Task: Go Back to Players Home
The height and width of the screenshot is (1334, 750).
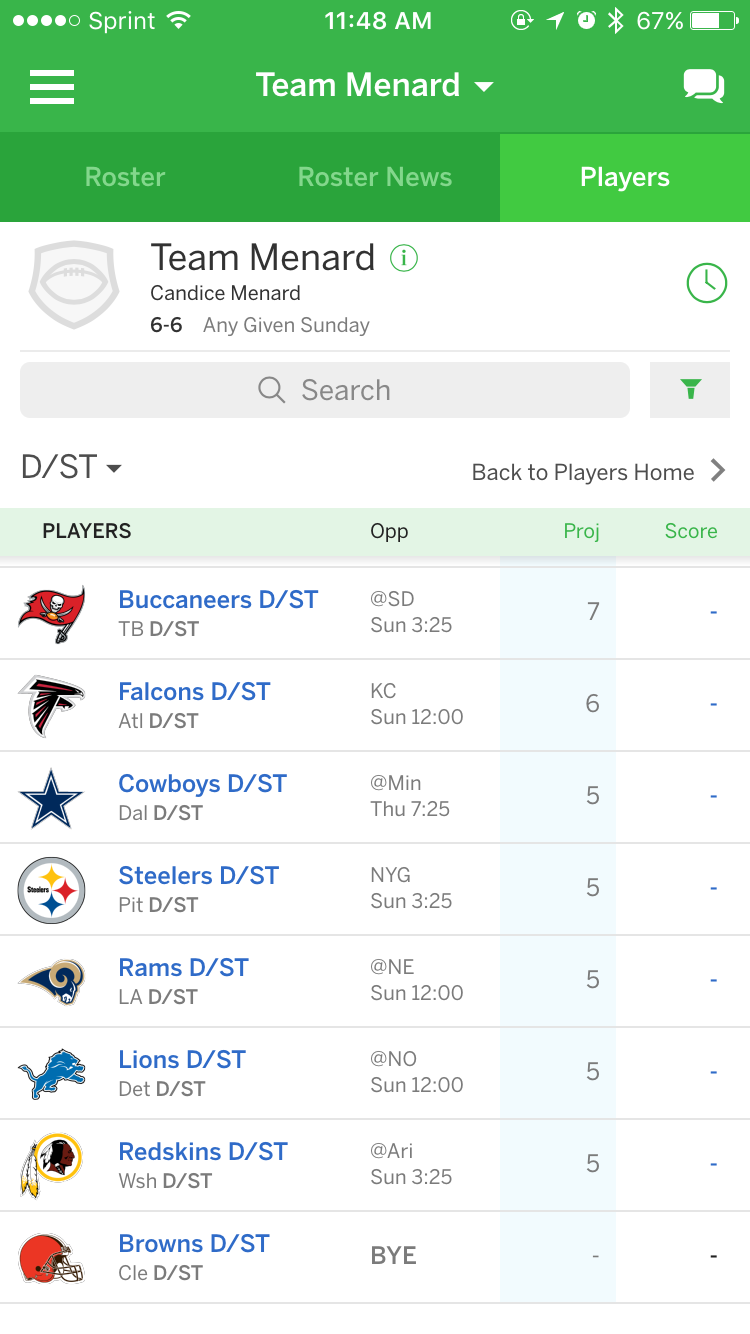Action: [x=598, y=472]
